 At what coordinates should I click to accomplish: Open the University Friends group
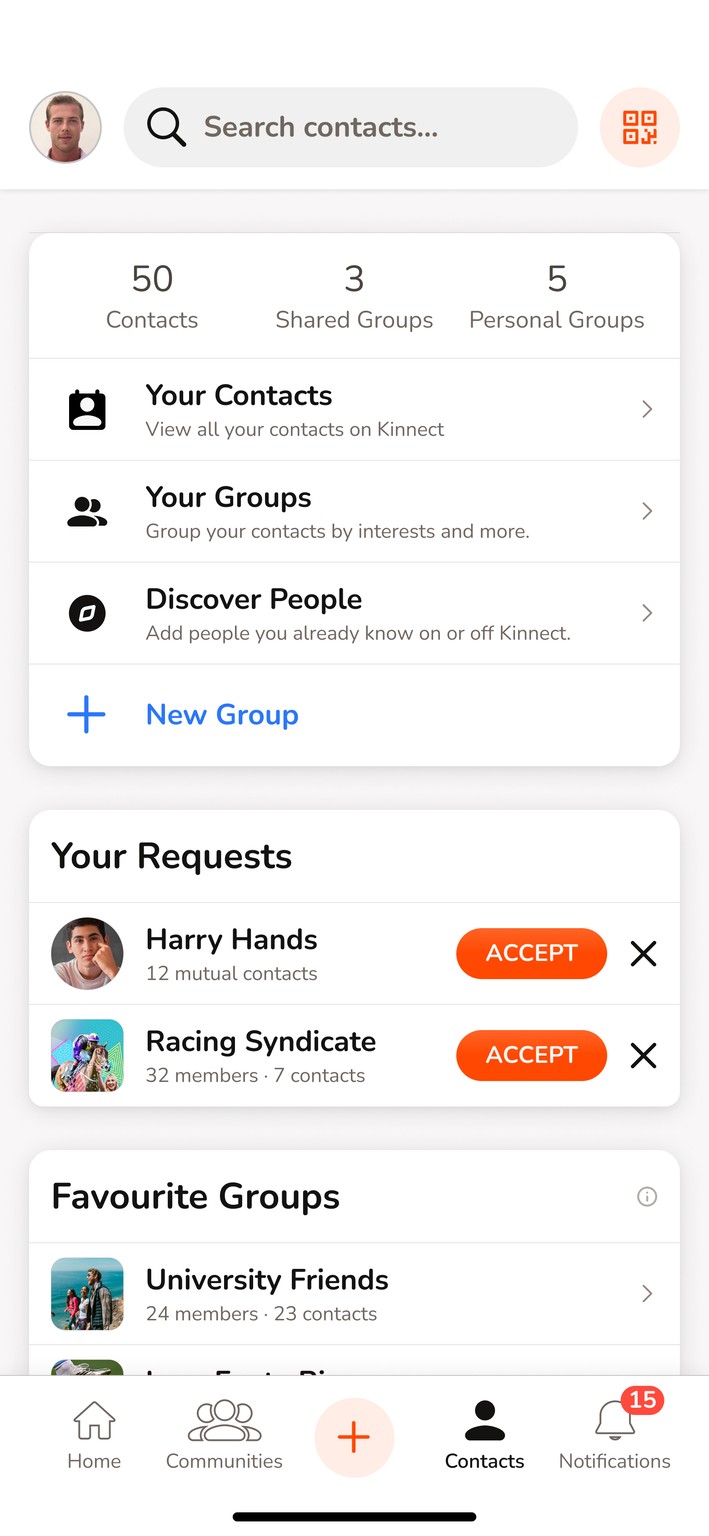pyautogui.click(x=354, y=1294)
